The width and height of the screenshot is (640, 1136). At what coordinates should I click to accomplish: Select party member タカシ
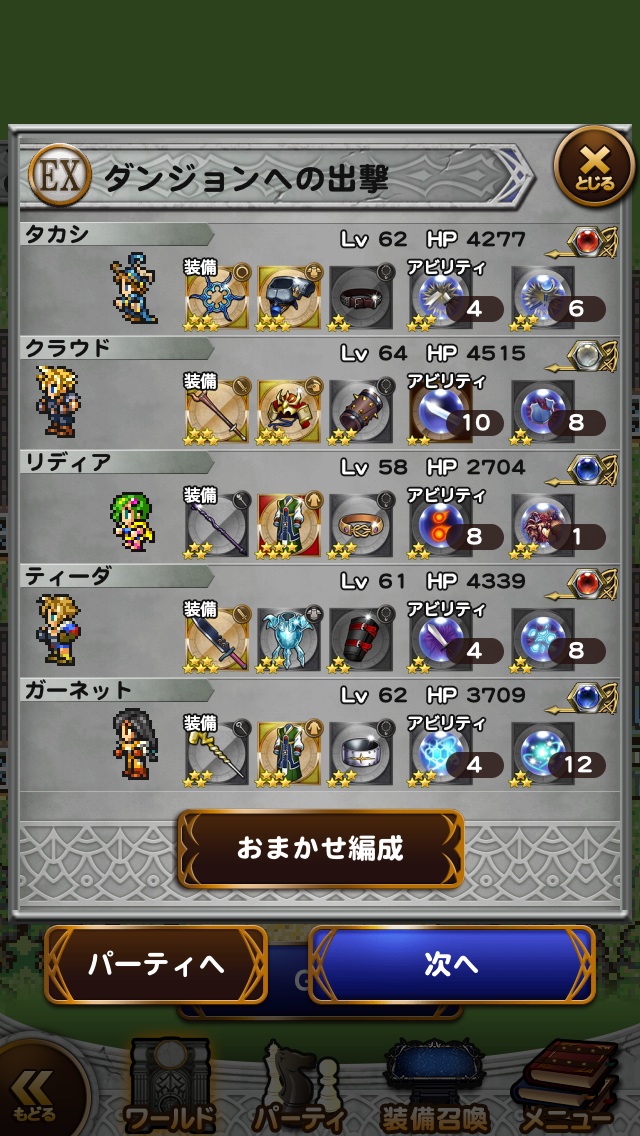point(133,289)
